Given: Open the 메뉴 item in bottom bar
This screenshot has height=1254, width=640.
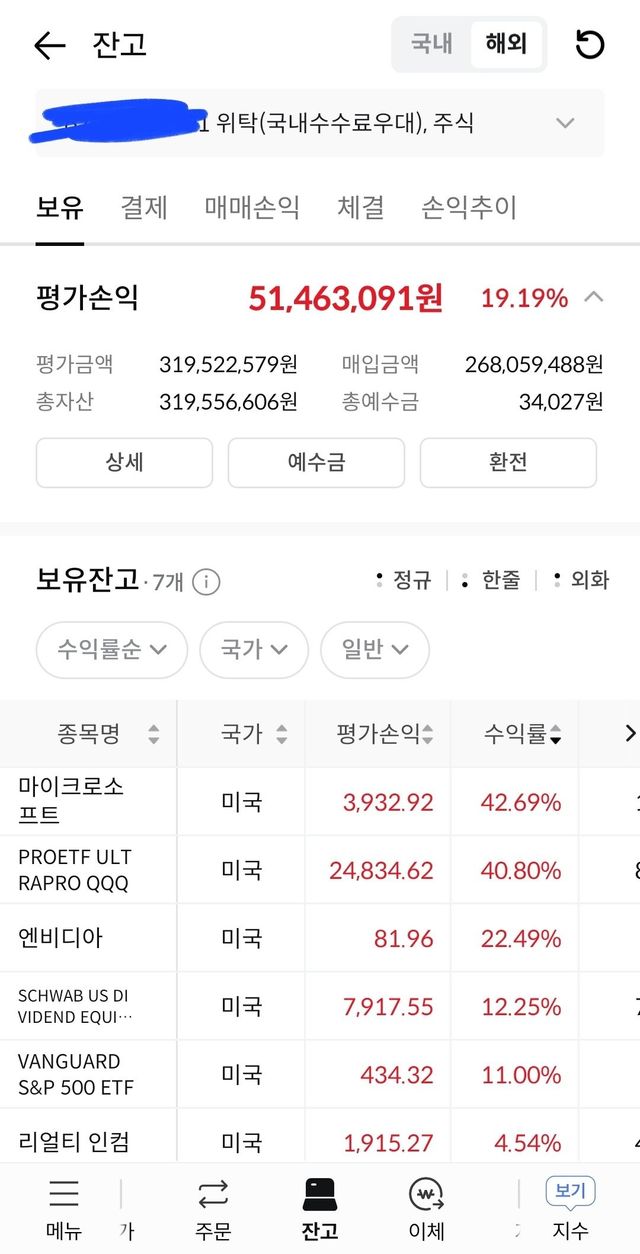Looking at the screenshot, I should (x=64, y=1209).
